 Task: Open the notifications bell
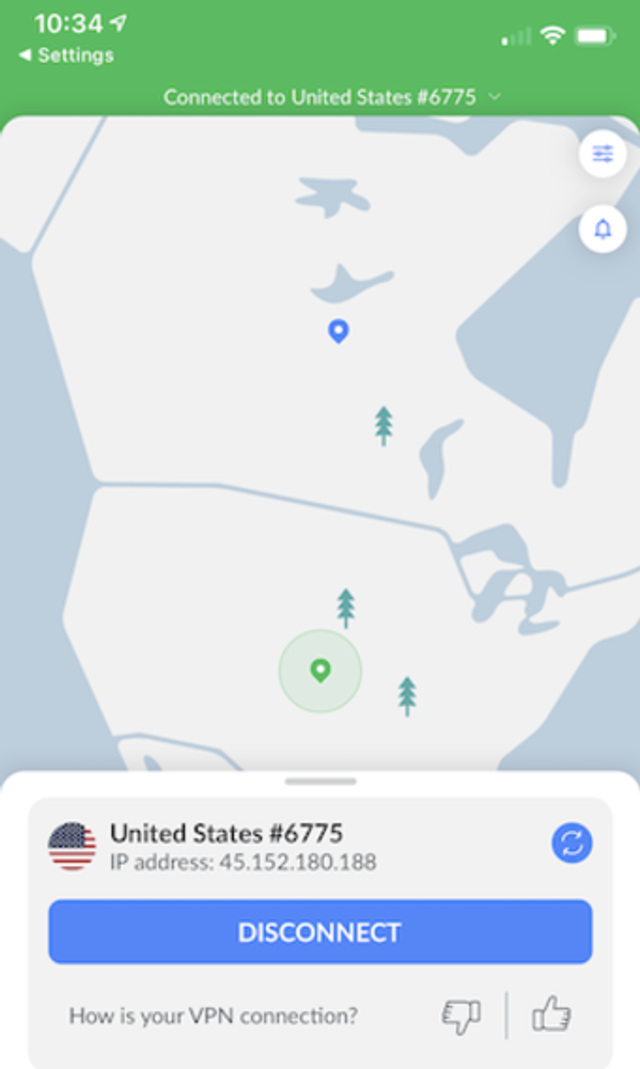pos(603,230)
